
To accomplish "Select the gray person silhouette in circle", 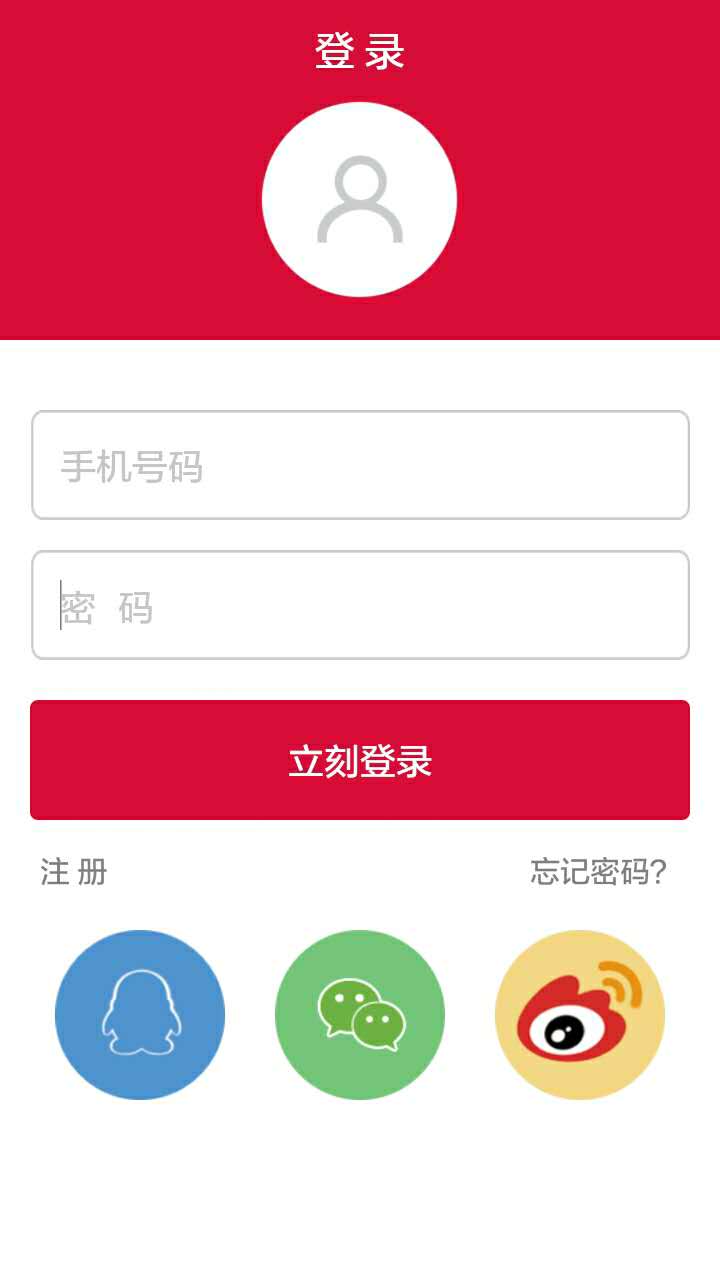I will tap(359, 200).
